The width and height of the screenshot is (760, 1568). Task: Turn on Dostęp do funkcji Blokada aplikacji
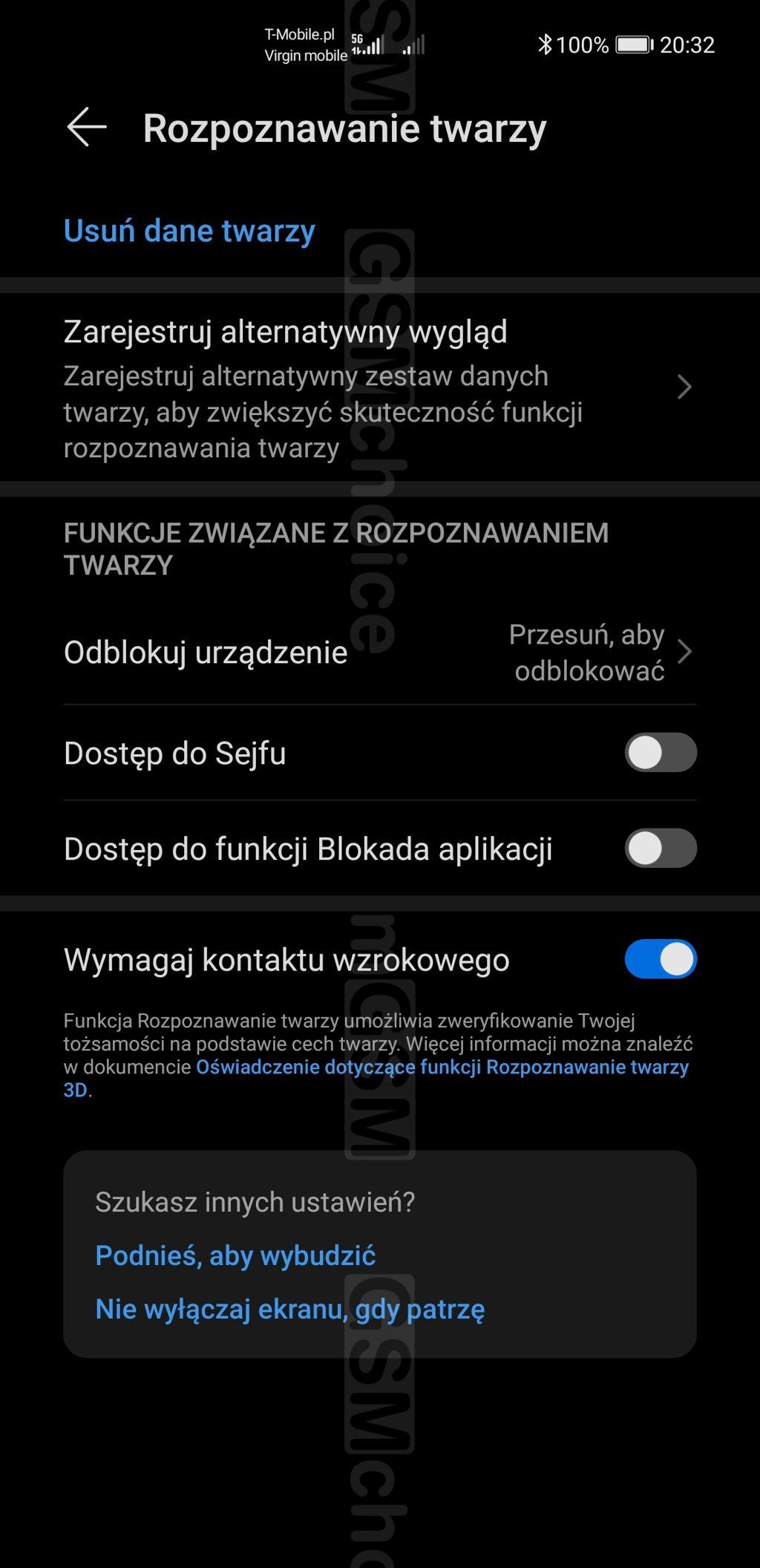660,849
